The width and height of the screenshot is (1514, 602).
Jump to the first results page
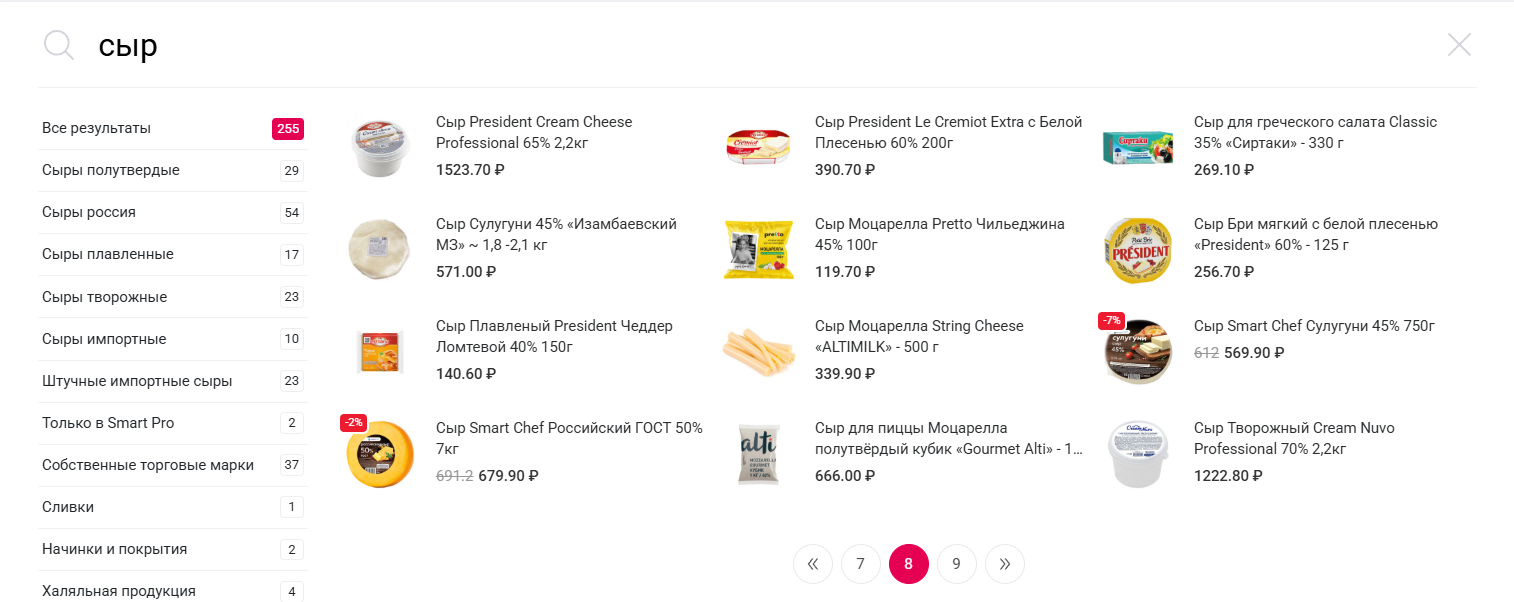coord(812,564)
